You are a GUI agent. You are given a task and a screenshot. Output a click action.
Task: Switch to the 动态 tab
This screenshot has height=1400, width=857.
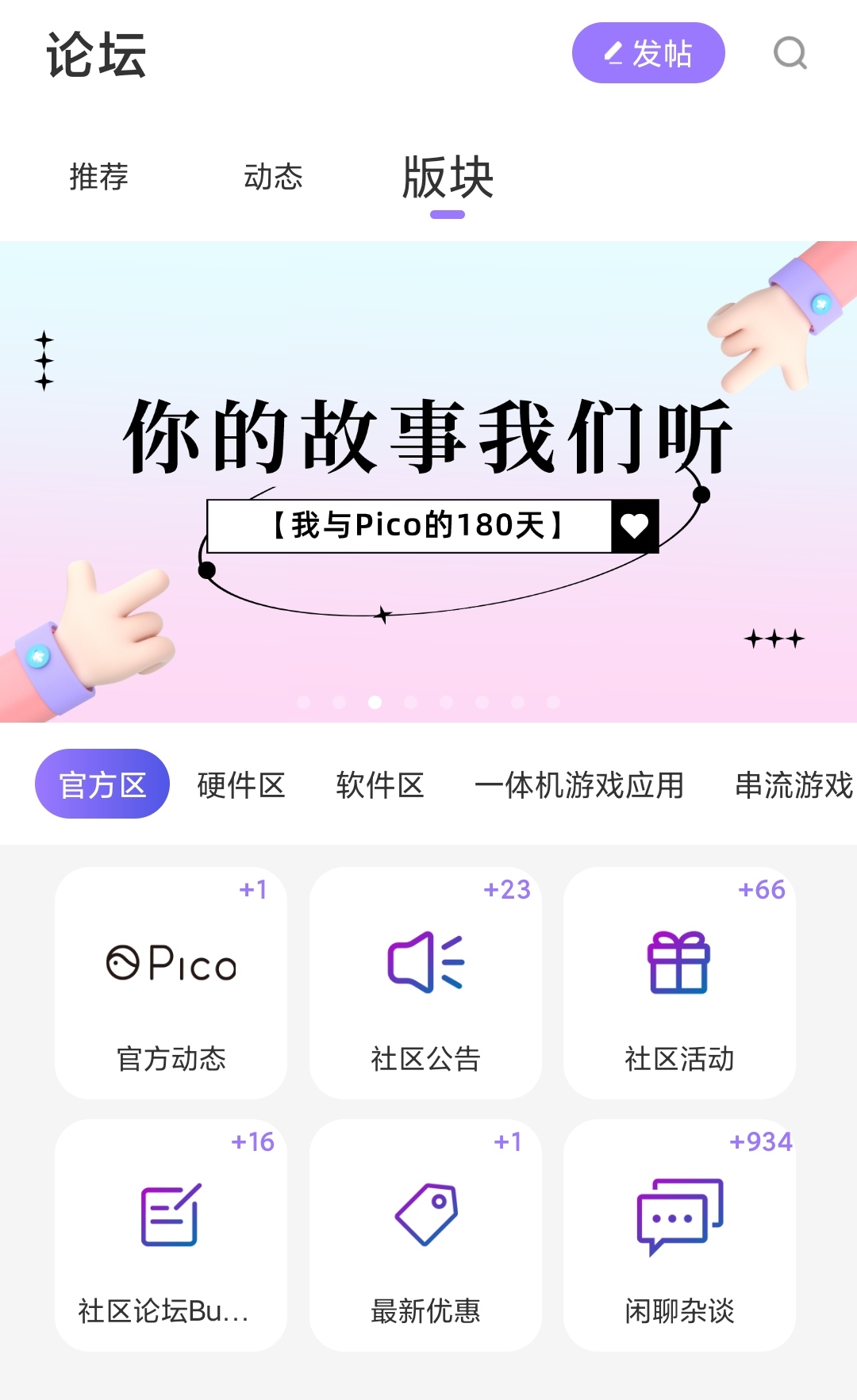(x=273, y=176)
